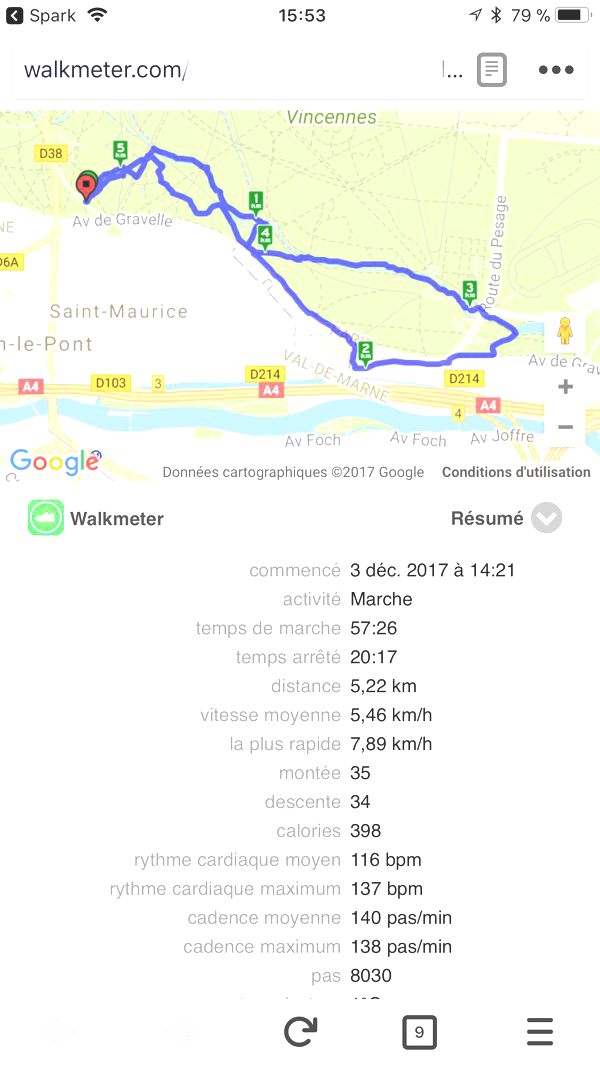600x1066 pixels.
Task: Reload the current page
Action: point(300,1031)
